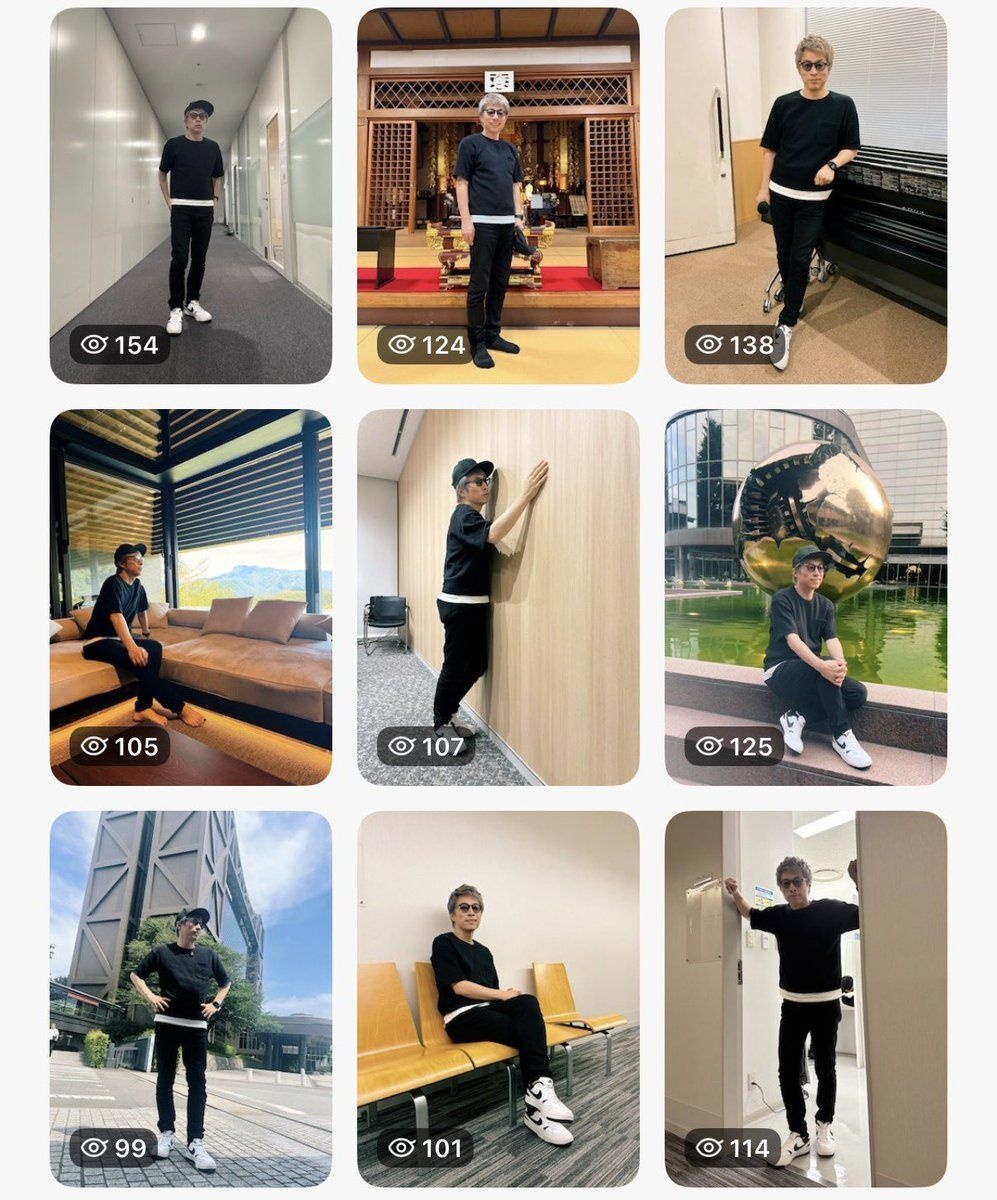The image size is (997, 1200).
Task: View the wooden wall photo with 107 views
Action: (x=498, y=597)
